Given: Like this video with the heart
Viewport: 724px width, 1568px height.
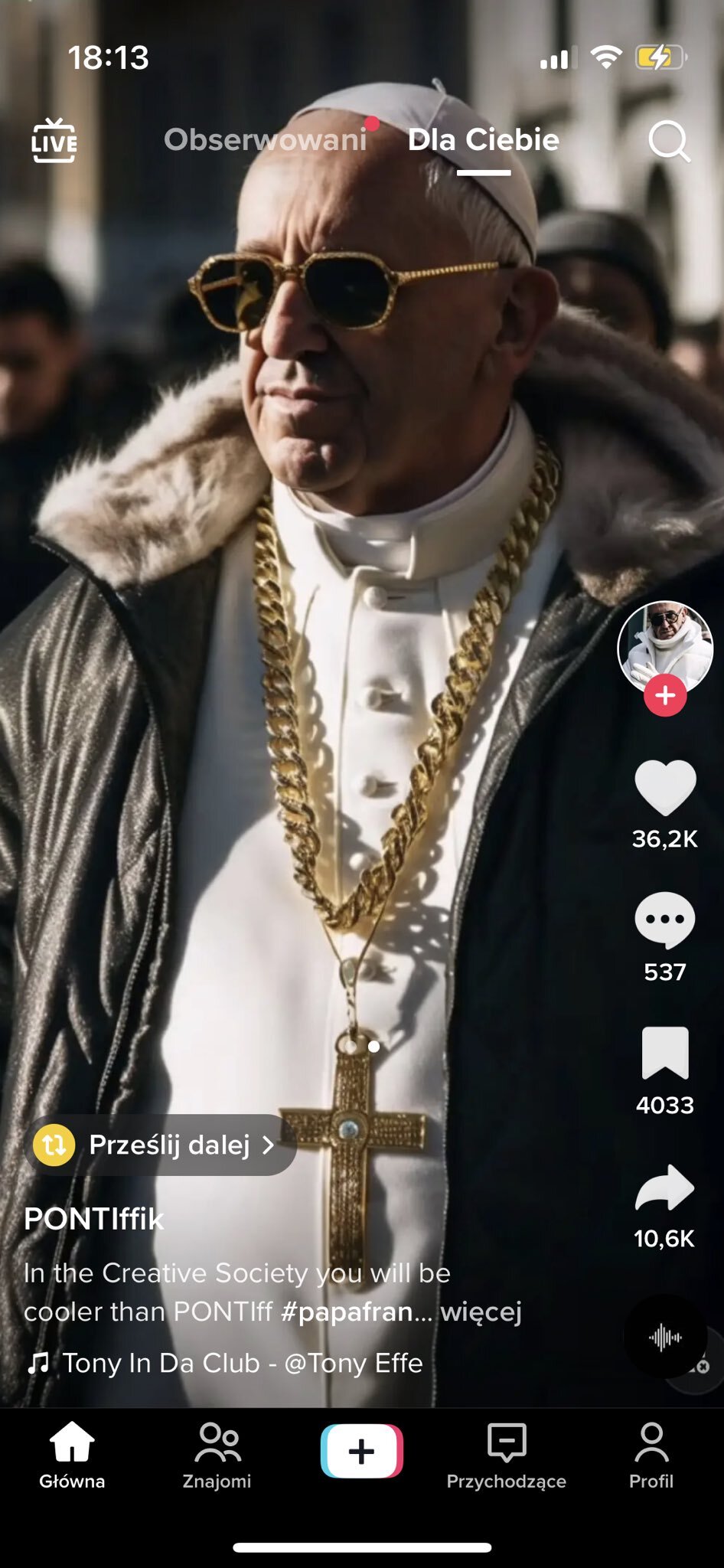Looking at the screenshot, I should click(x=665, y=787).
